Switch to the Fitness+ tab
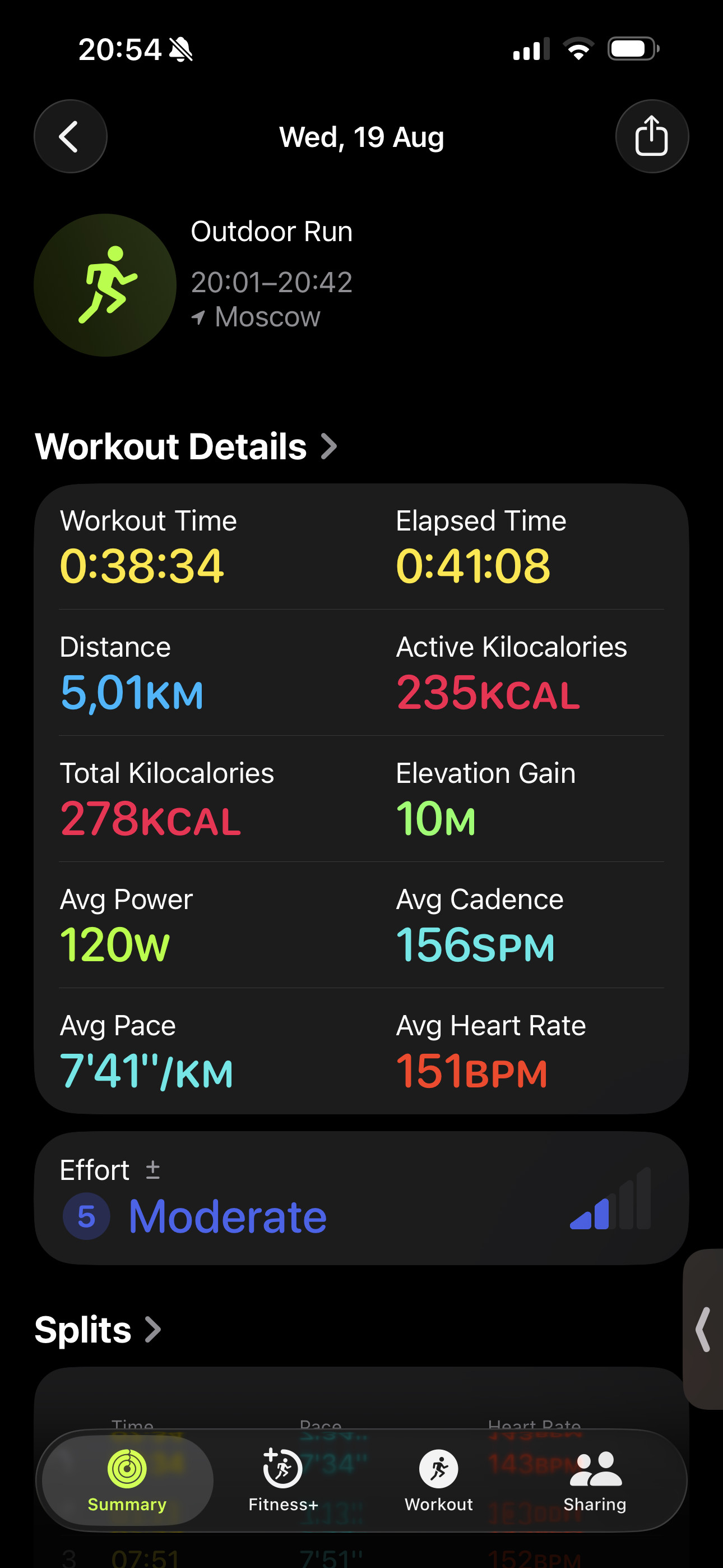Image resolution: width=723 pixels, height=1568 pixels. coord(283,1481)
